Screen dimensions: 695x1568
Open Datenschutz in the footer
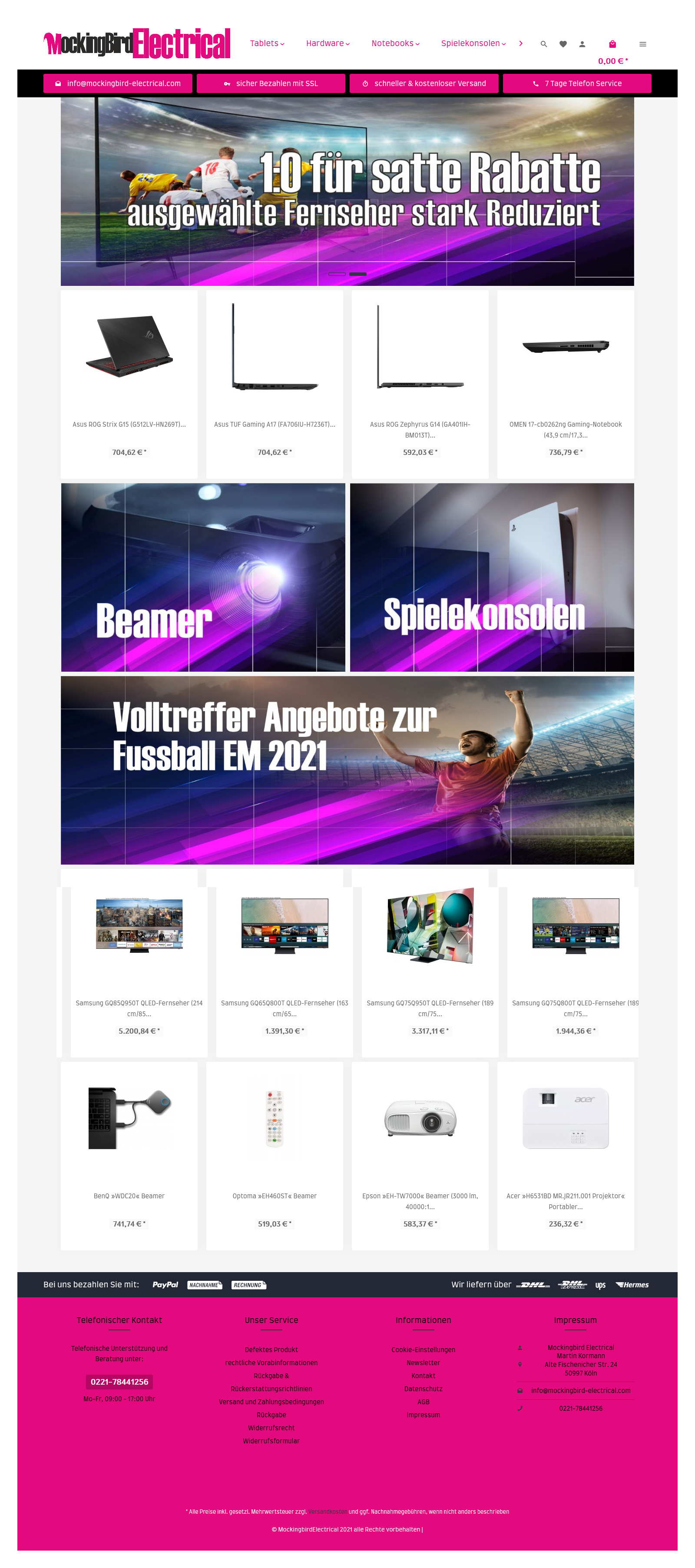[x=424, y=1389]
